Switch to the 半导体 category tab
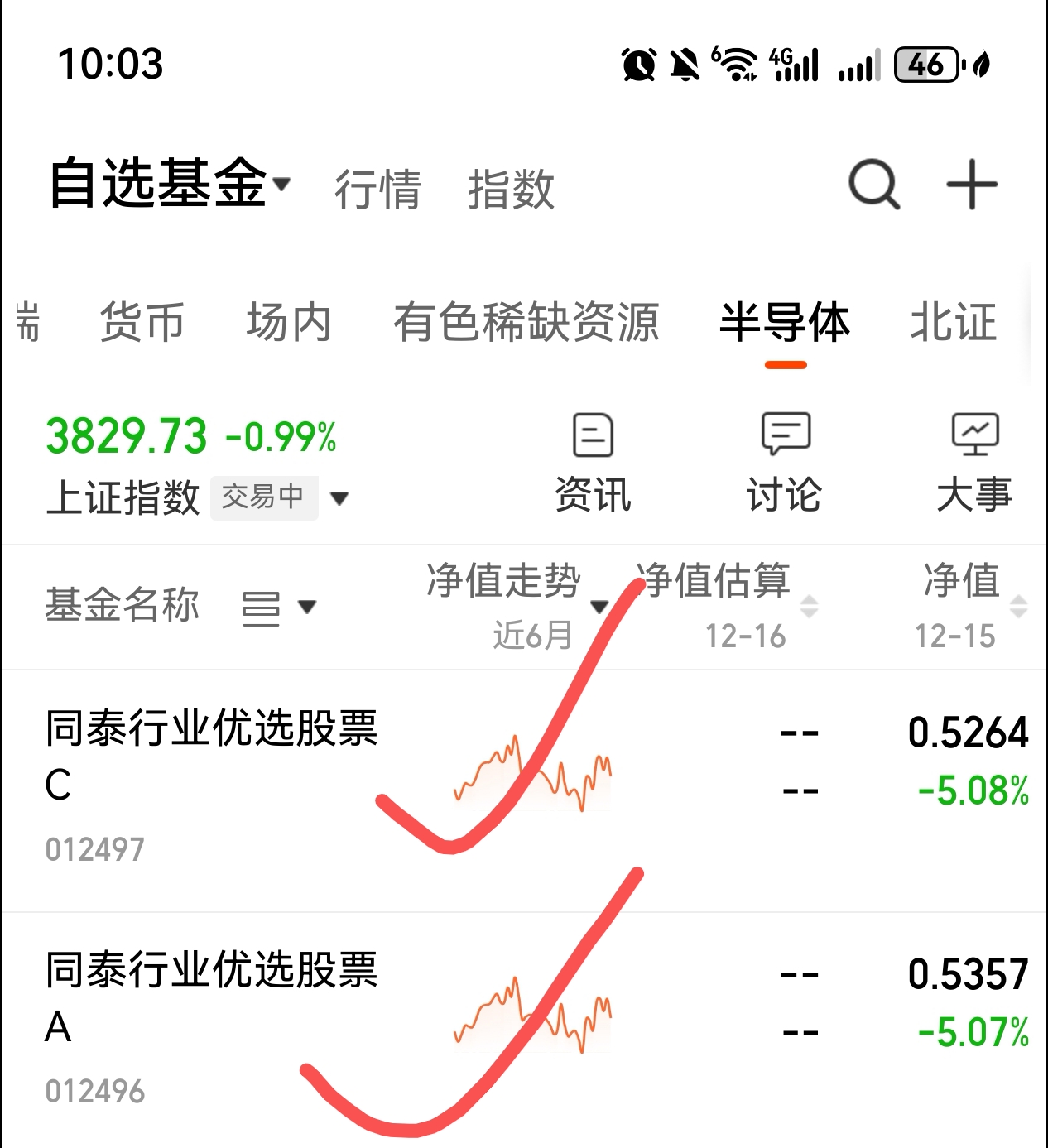This screenshot has height=1148, width=1048. 785,323
